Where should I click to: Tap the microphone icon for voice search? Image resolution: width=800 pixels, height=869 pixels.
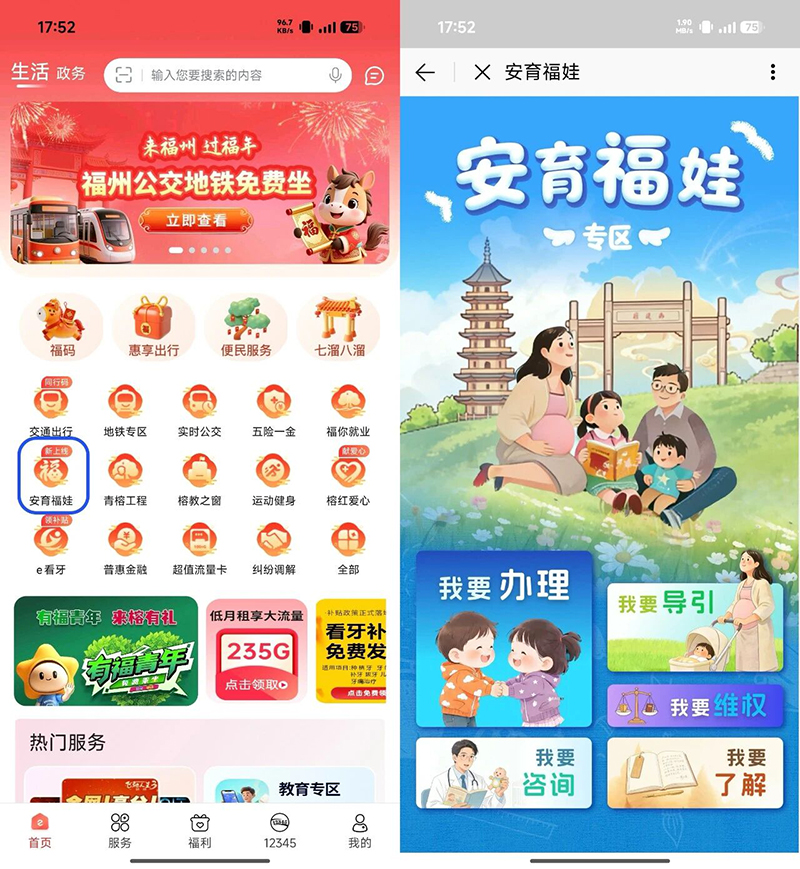click(x=335, y=75)
